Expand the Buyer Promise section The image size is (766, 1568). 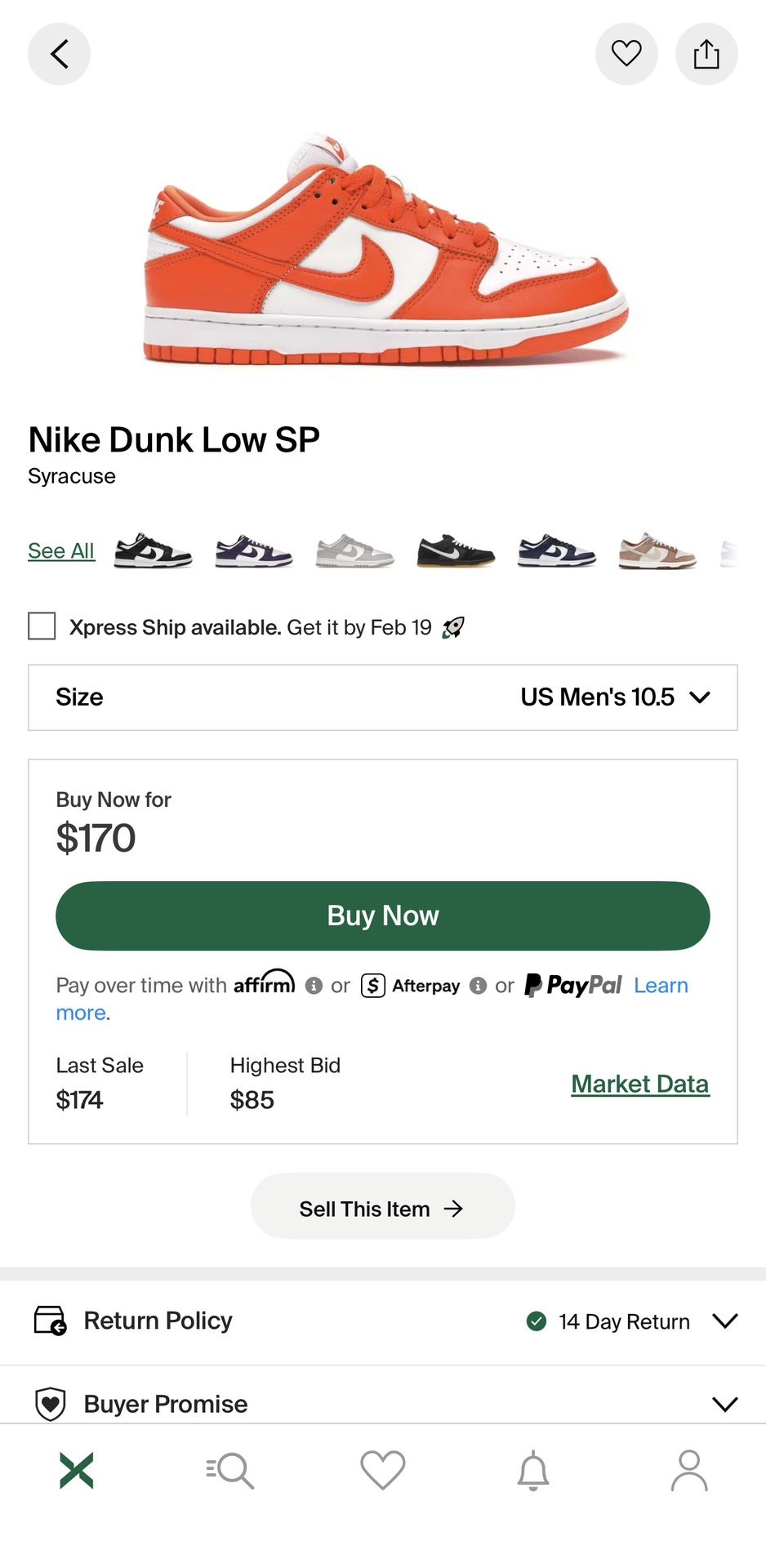(x=725, y=1403)
